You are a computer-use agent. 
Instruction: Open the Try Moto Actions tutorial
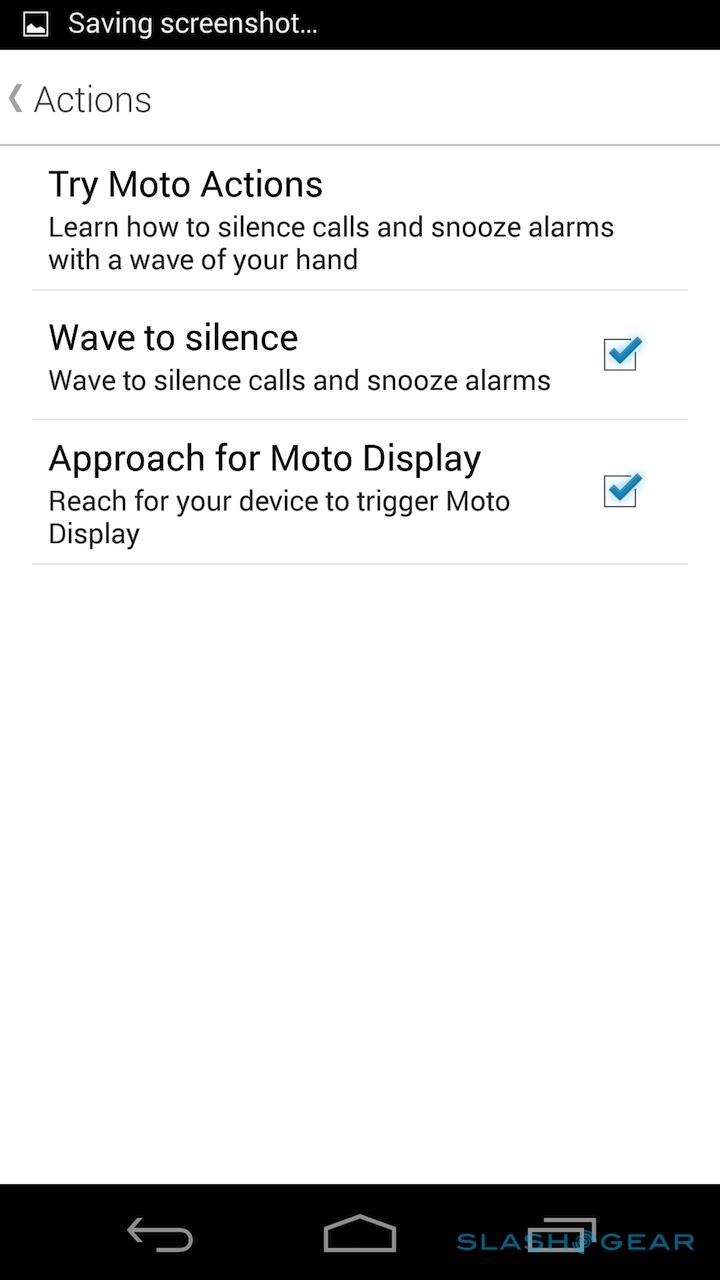pos(330,219)
